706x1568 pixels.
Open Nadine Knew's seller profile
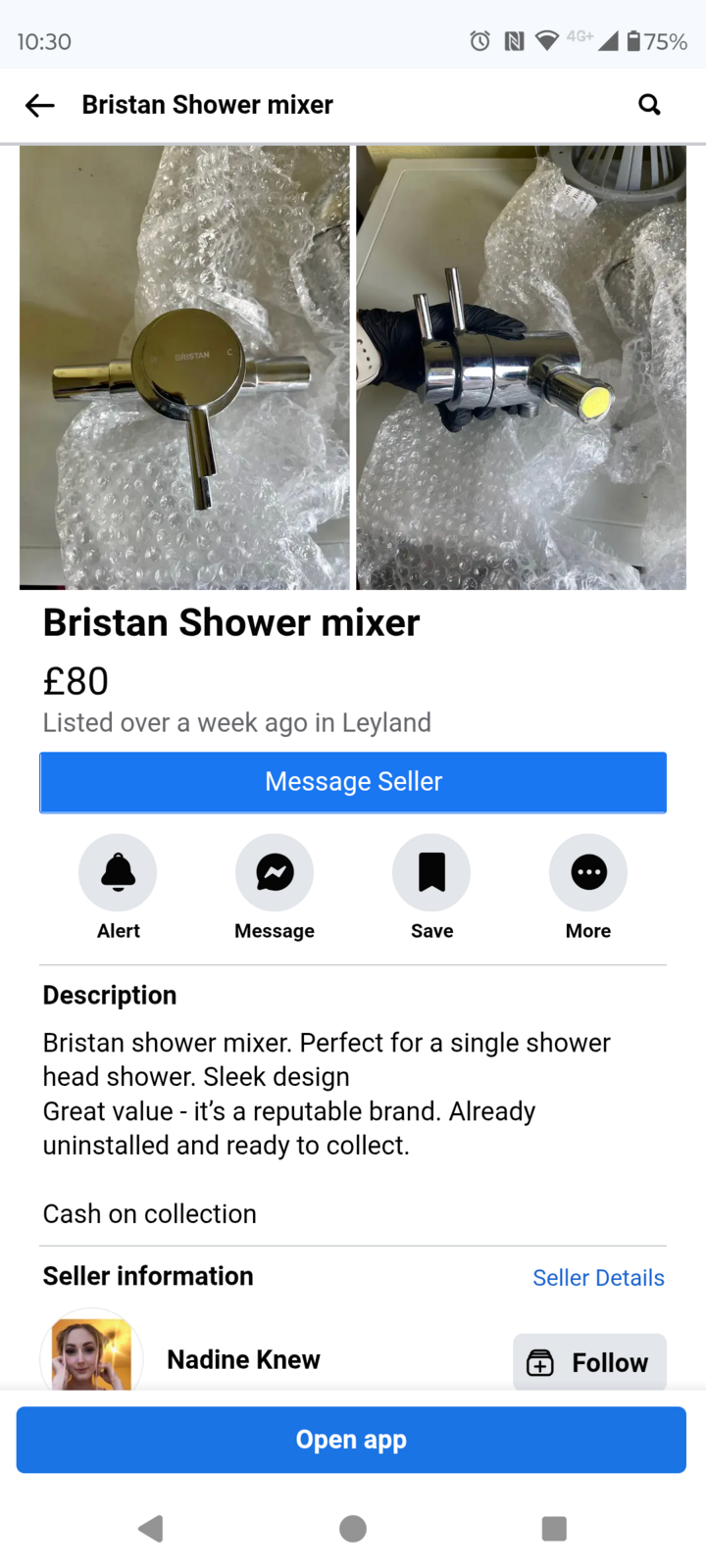(x=243, y=1360)
